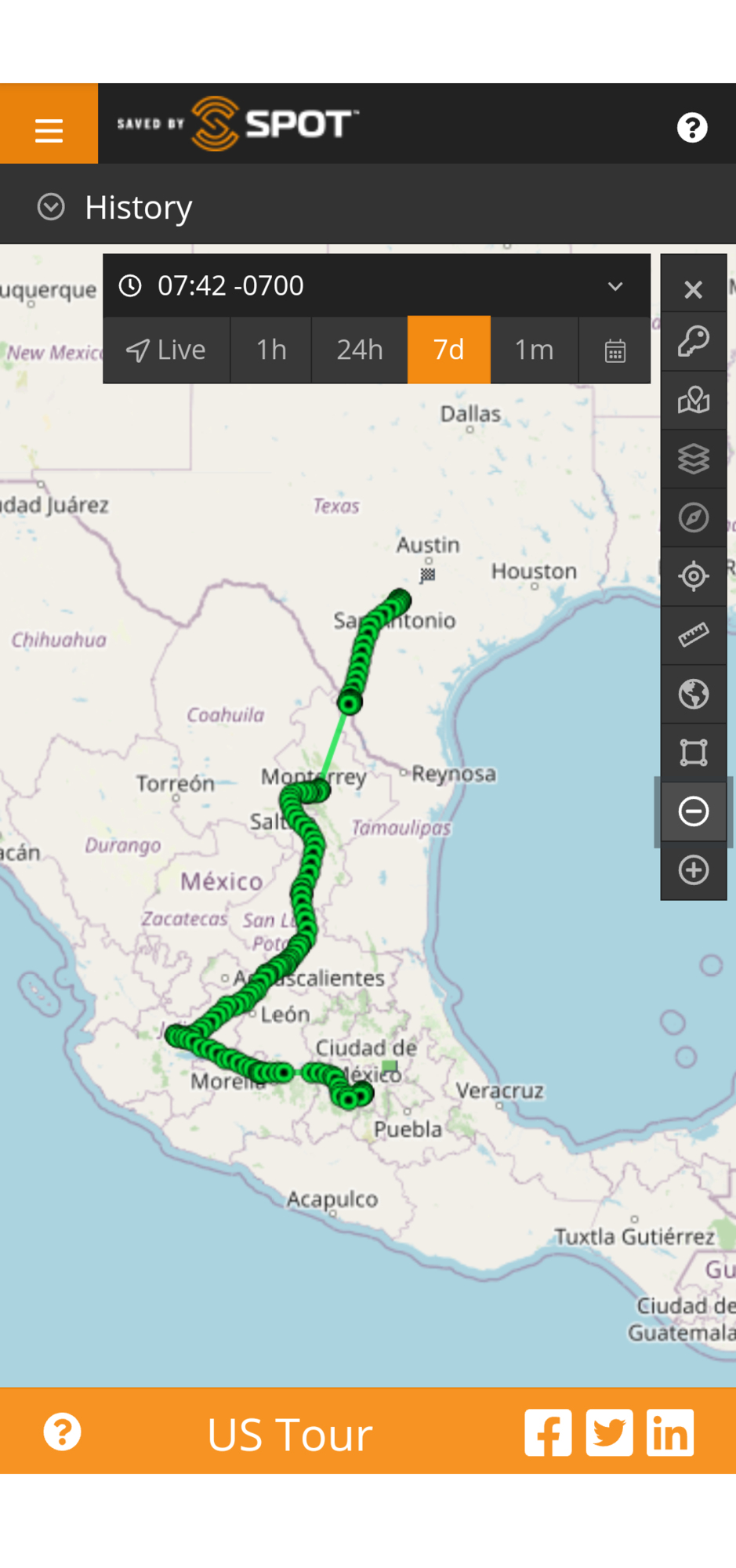Open the calendar date picker
This screenshot has width=736, height=1568.
[615, 350]
